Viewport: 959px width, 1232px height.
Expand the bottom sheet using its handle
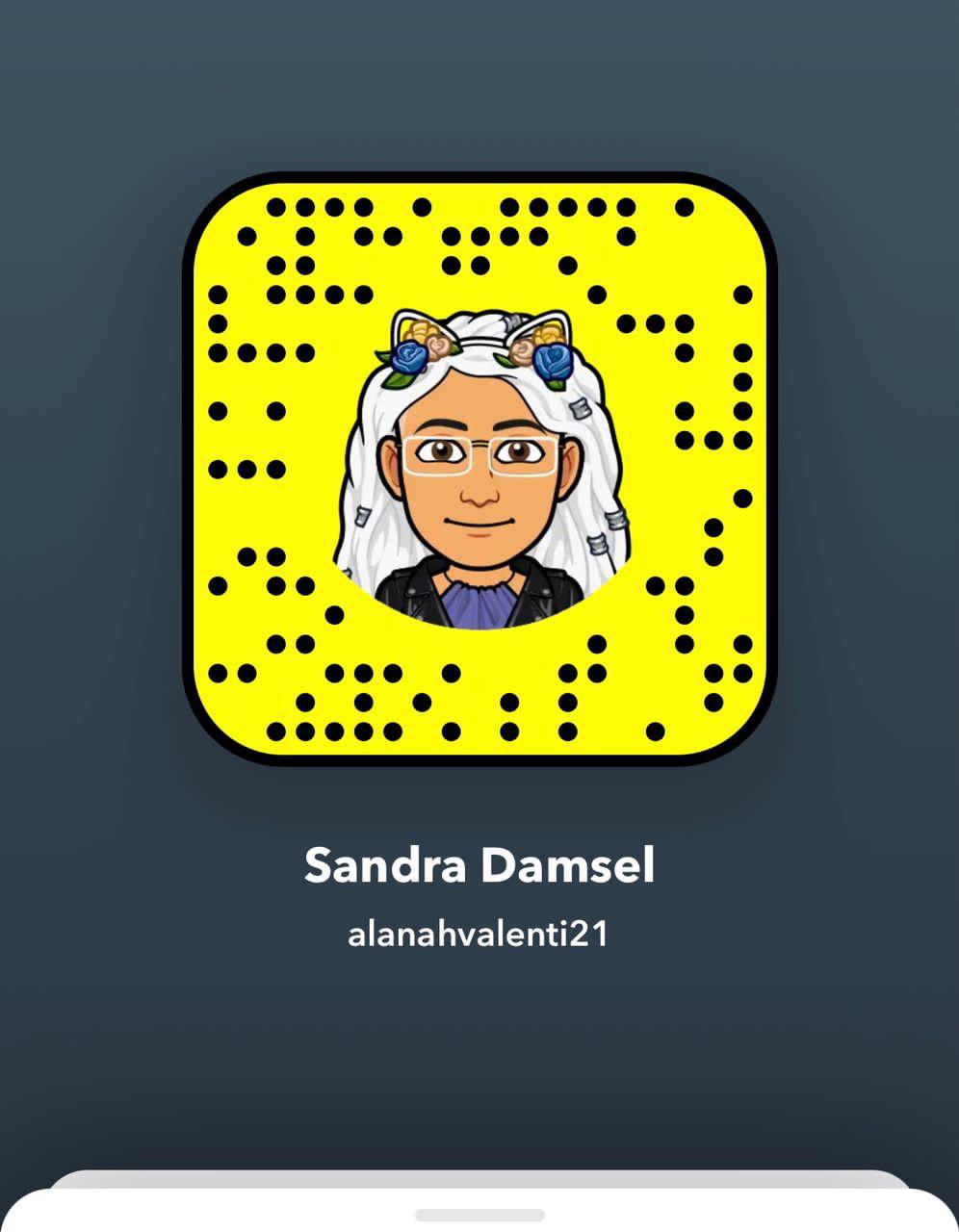point(479,1216)
